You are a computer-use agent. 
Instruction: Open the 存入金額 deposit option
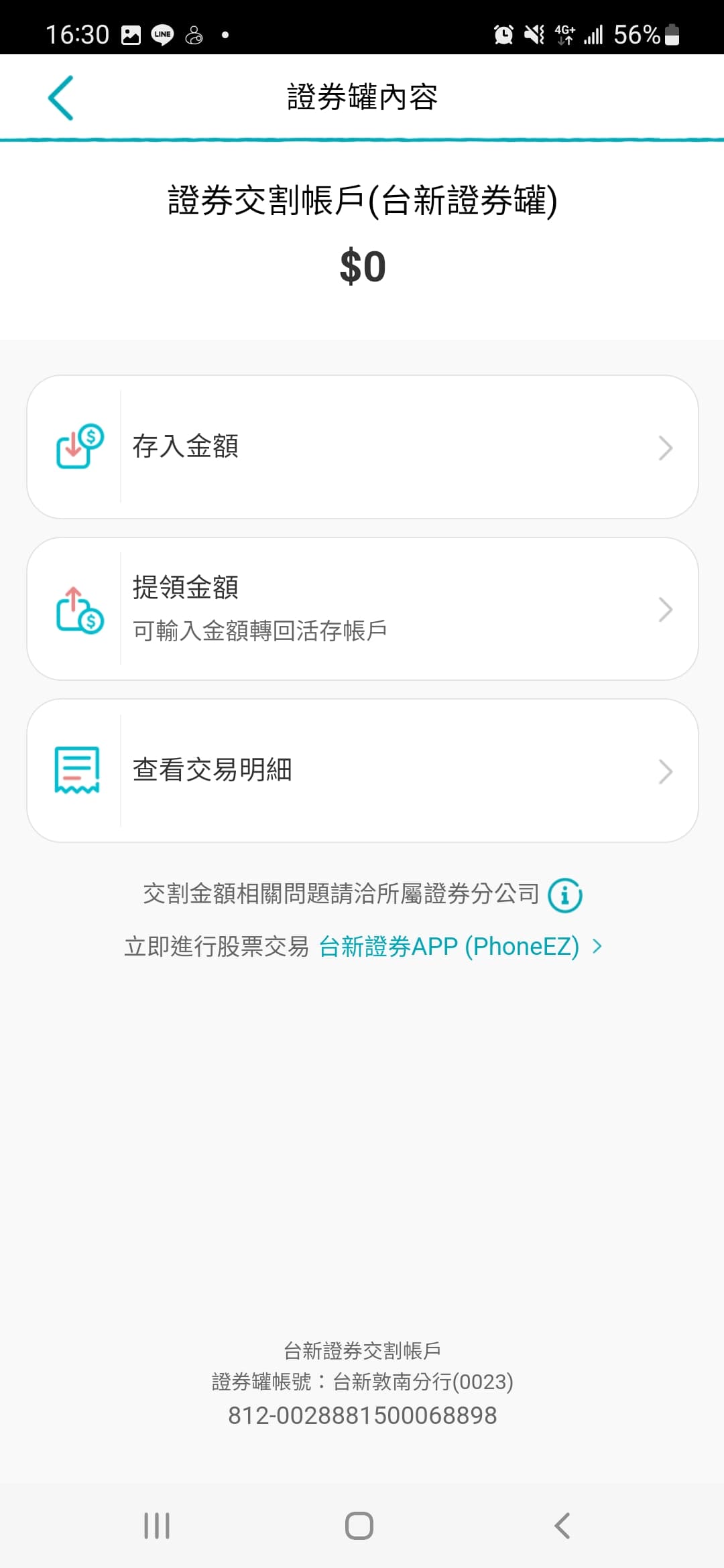[362, 446]
